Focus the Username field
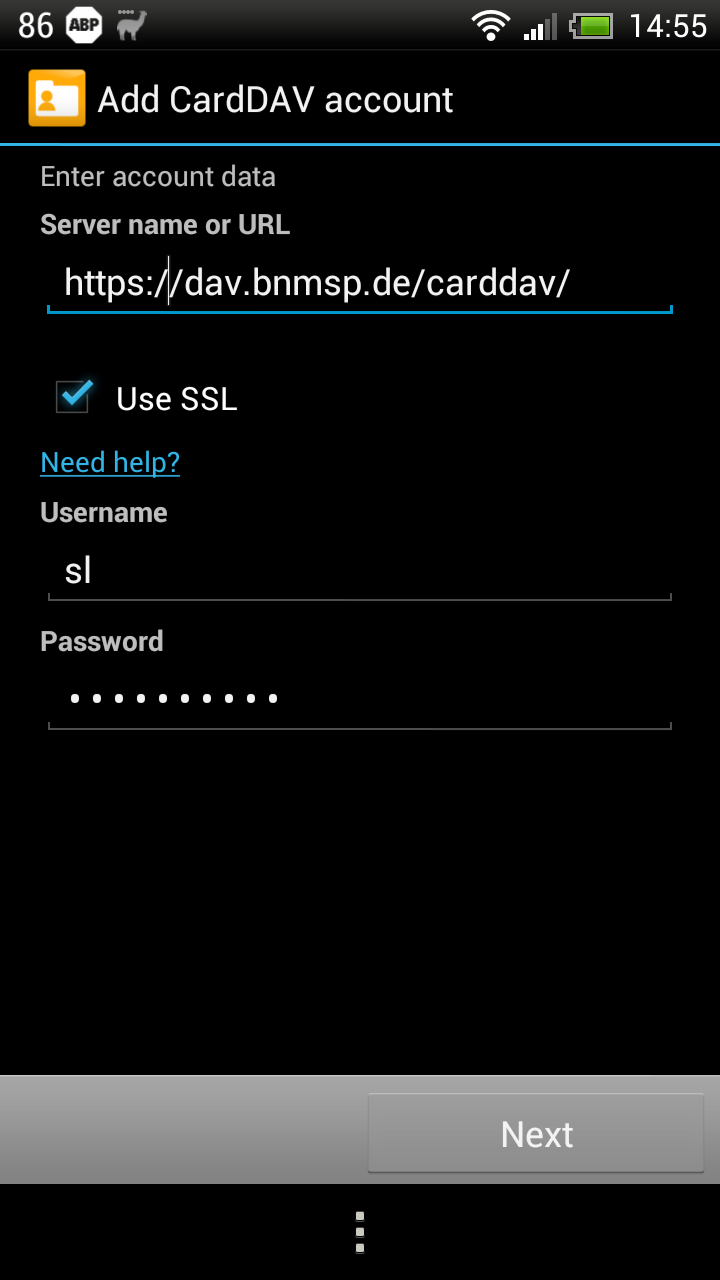720x1280 pixels. [359, 571]
